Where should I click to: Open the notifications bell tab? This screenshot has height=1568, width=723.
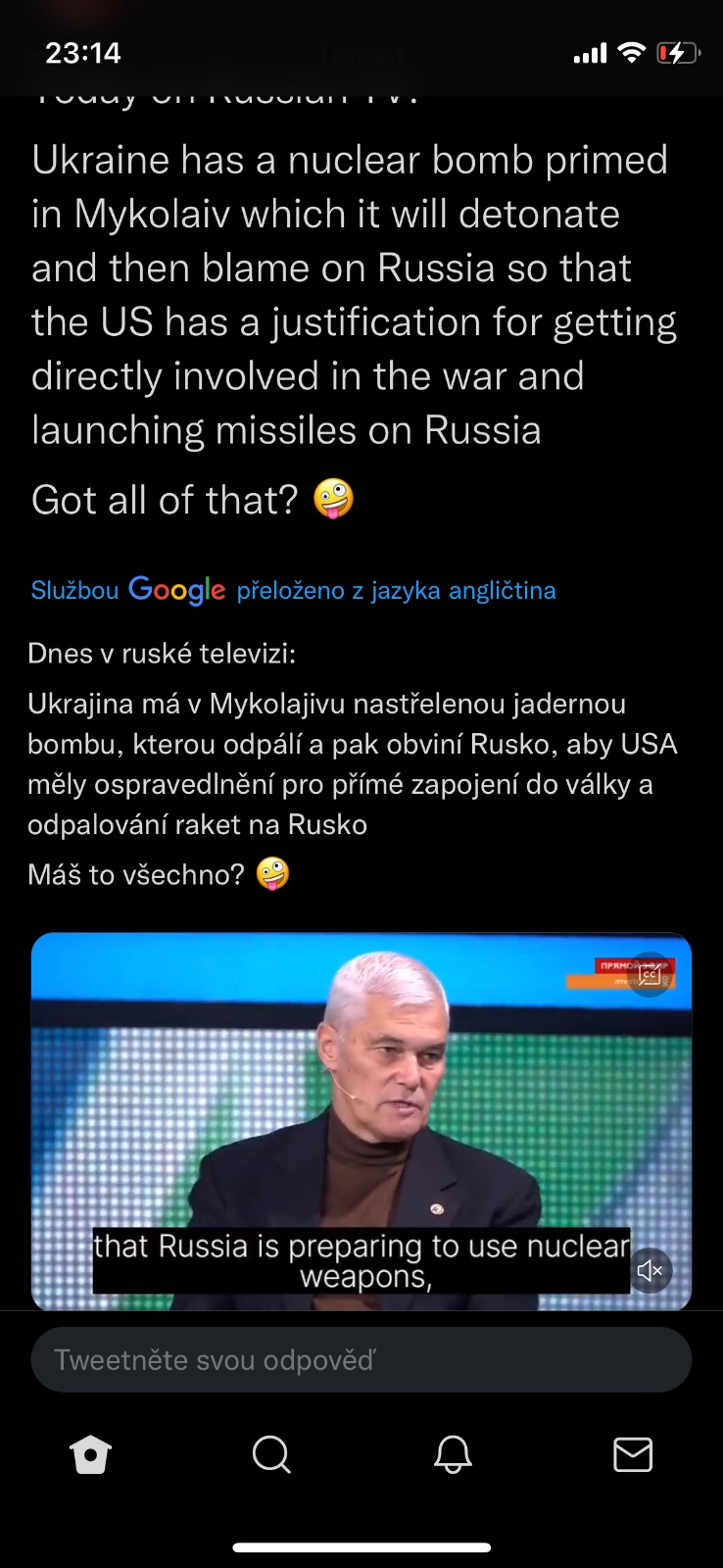point(453,1454)
